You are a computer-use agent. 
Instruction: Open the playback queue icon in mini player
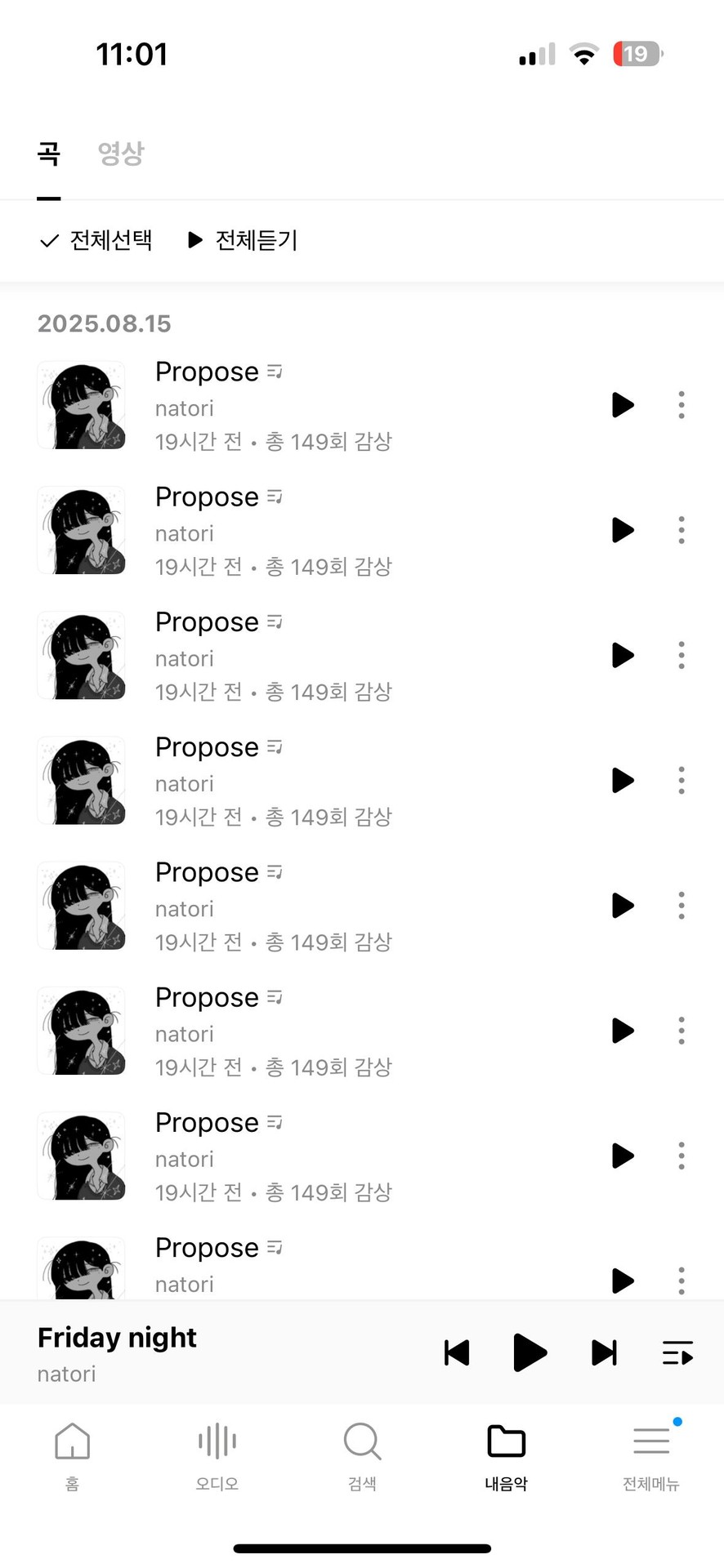677,1353
